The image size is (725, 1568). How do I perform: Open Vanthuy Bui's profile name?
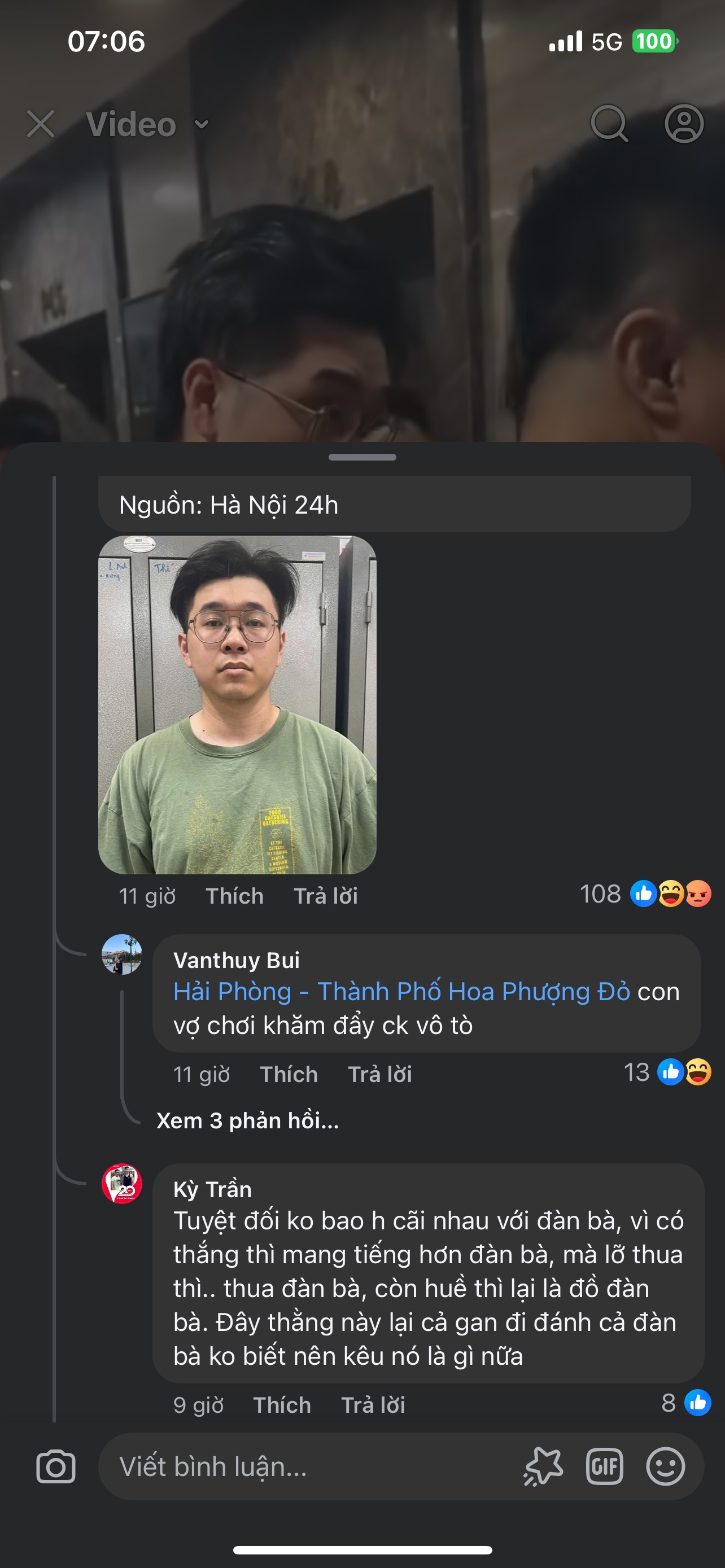[x=236, y=960]
